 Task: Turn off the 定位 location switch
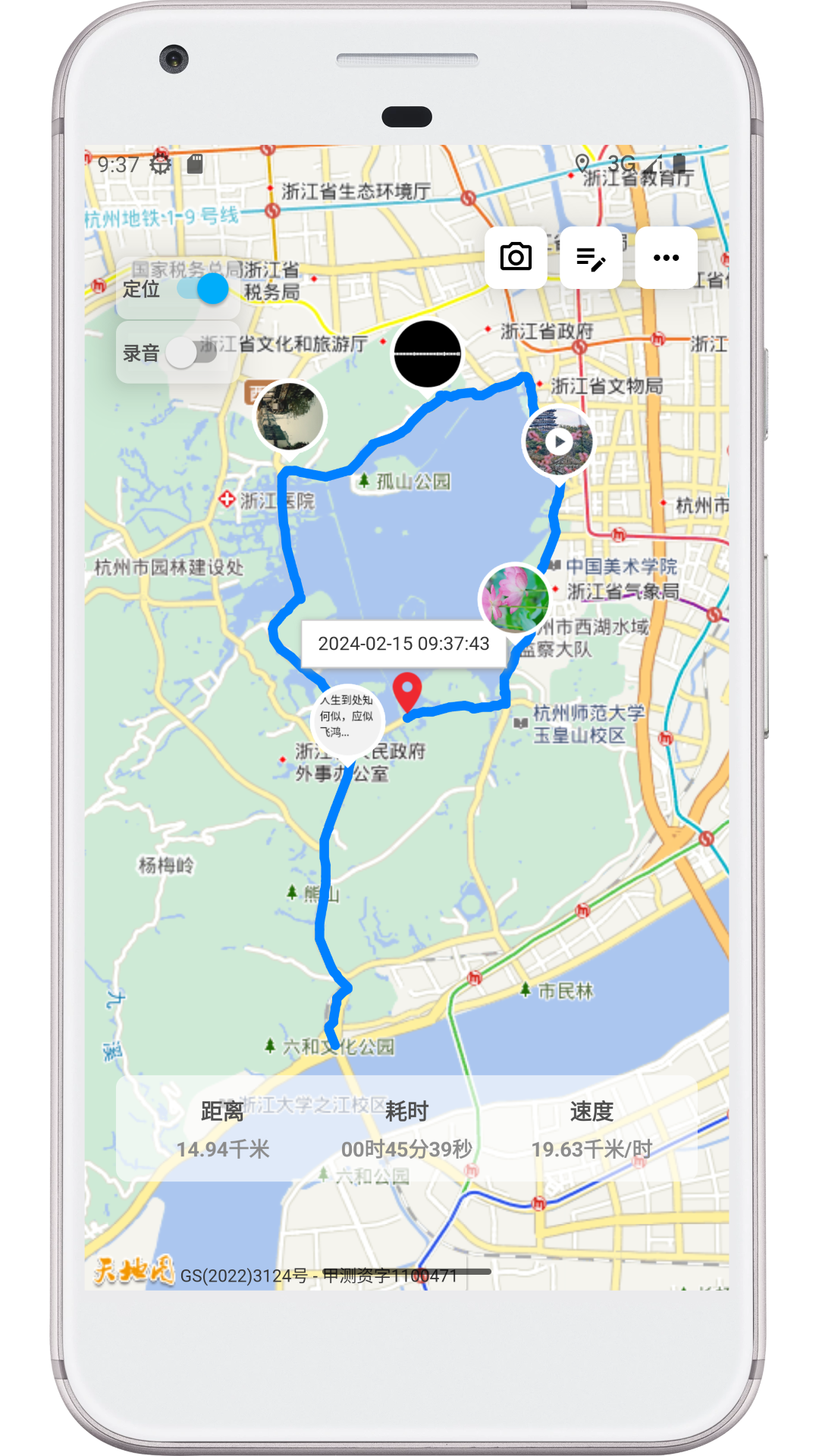[x=202, y=289]
